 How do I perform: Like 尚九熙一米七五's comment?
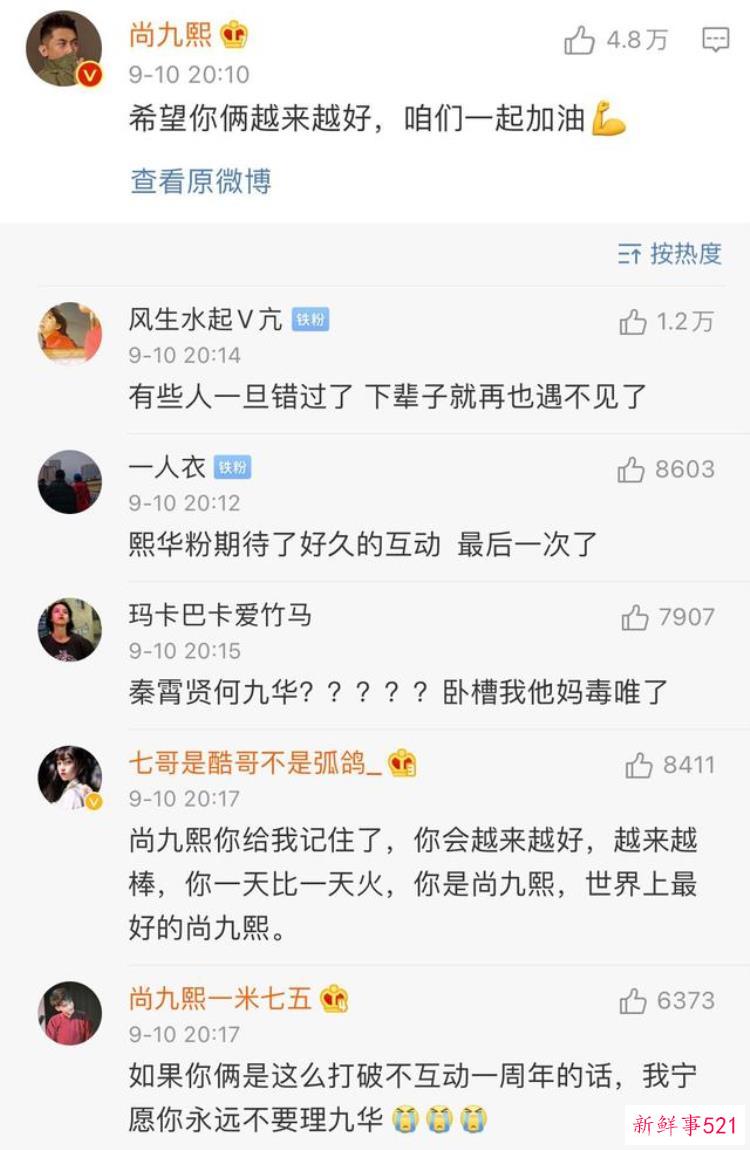click(x=633, y=1001)
